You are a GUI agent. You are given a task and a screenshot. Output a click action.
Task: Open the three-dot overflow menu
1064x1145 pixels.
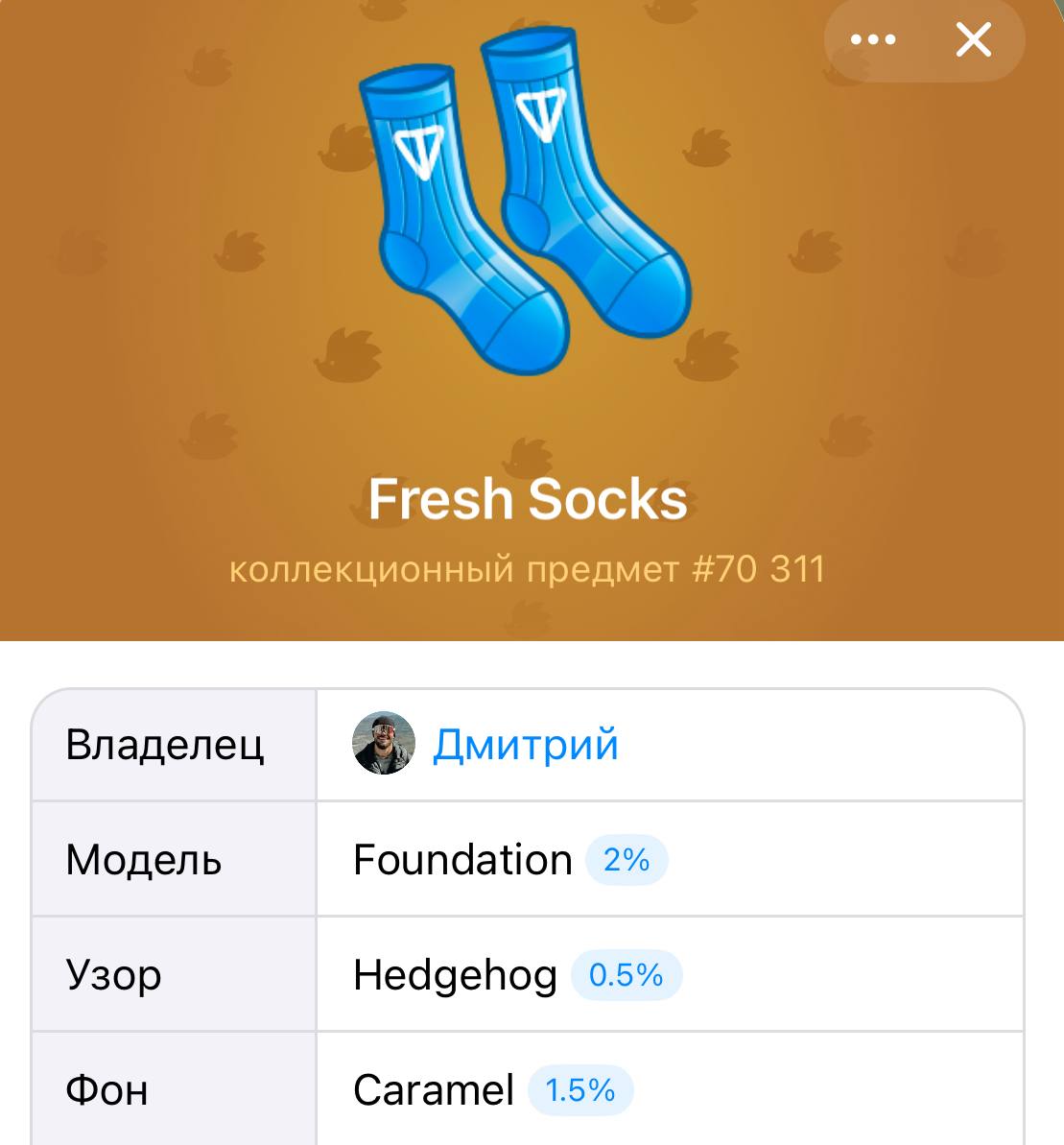[873, 40]
